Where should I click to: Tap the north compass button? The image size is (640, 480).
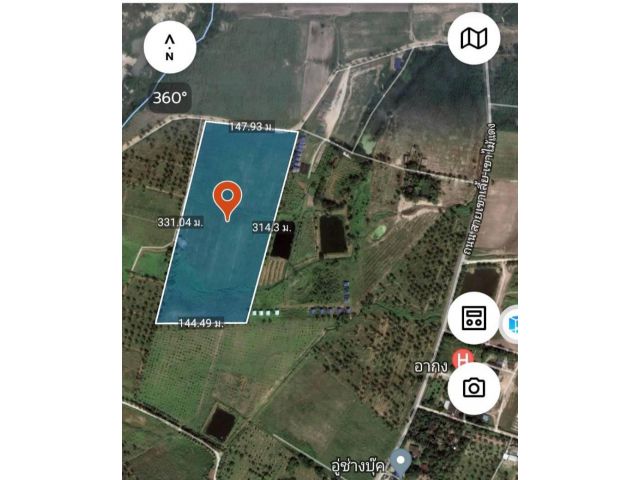point(170,49)
